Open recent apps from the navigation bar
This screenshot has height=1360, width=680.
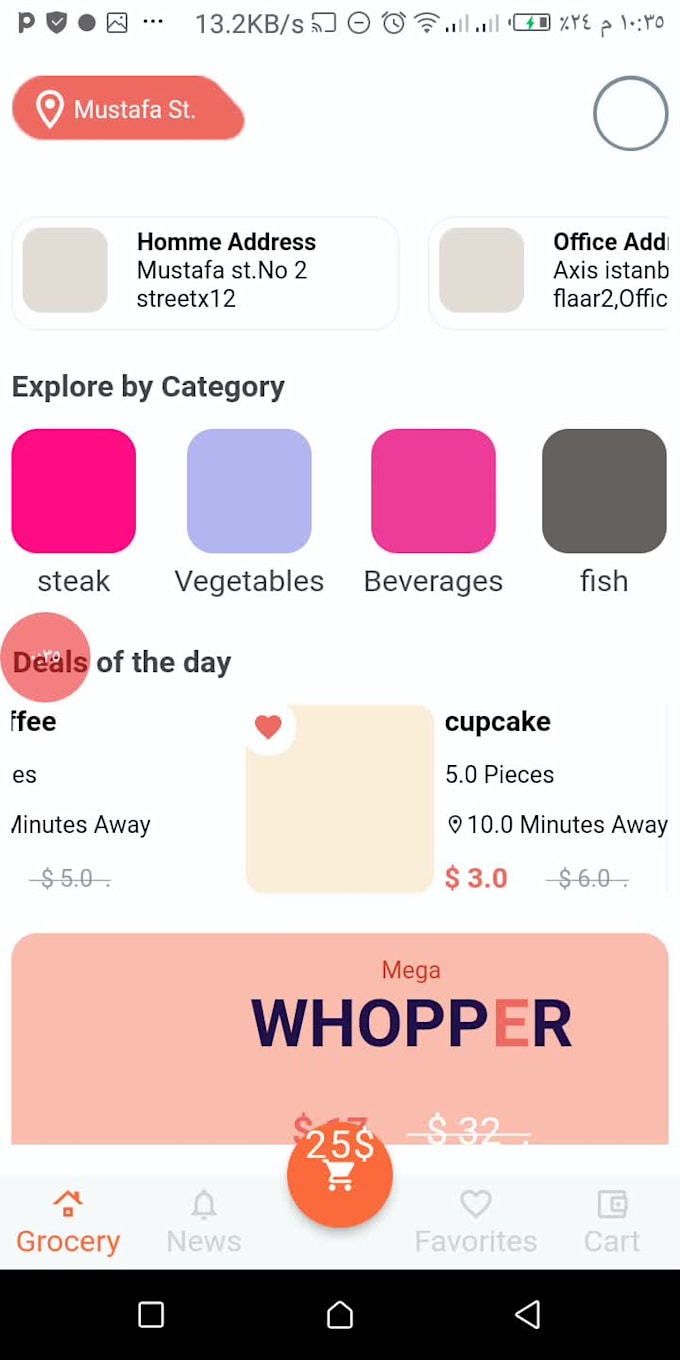click(151, 1314)
